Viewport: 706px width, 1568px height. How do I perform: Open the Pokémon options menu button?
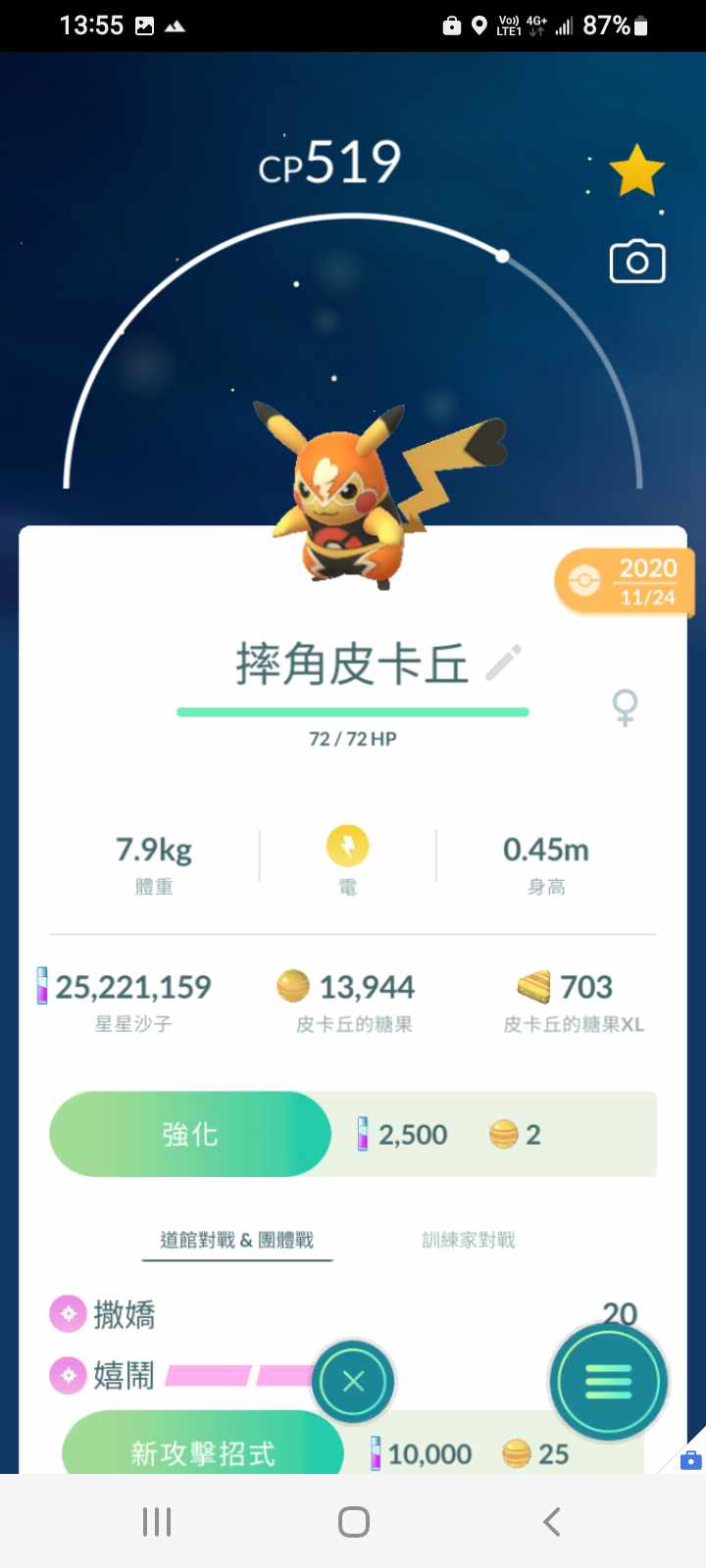[608, 1381]
